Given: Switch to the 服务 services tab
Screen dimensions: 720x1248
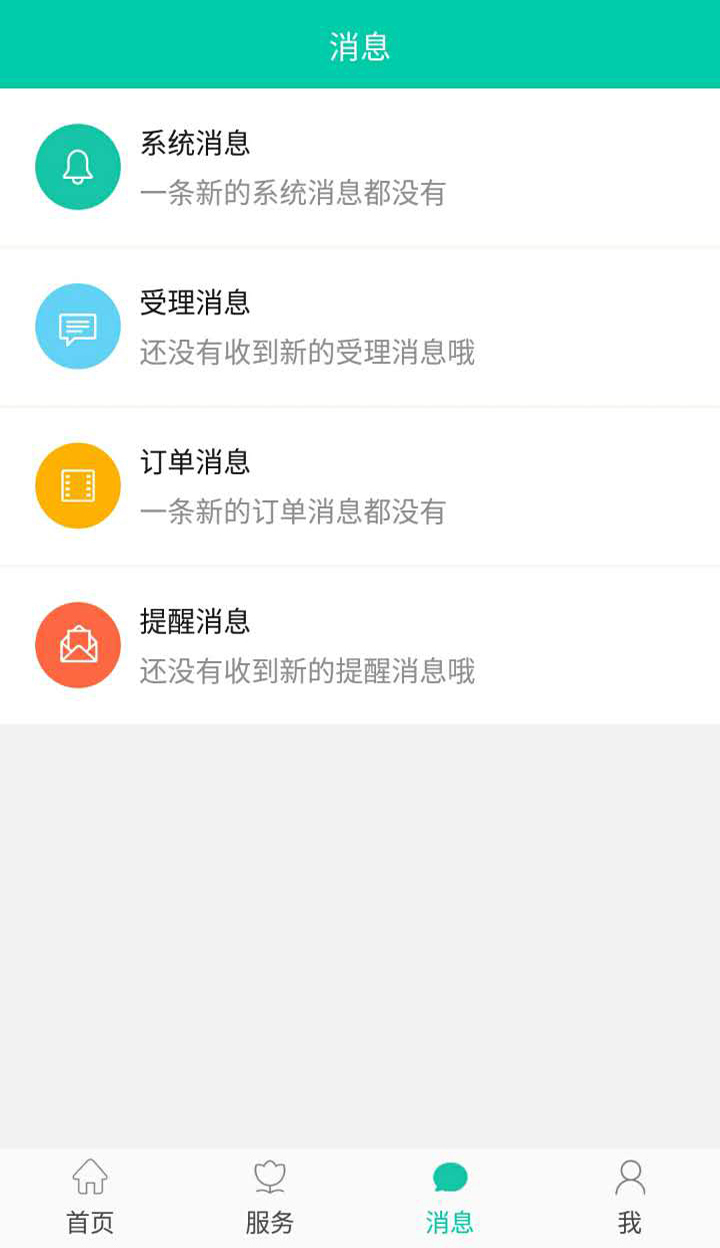Looking at the screenshot, I should click(x=270, y=1197).
